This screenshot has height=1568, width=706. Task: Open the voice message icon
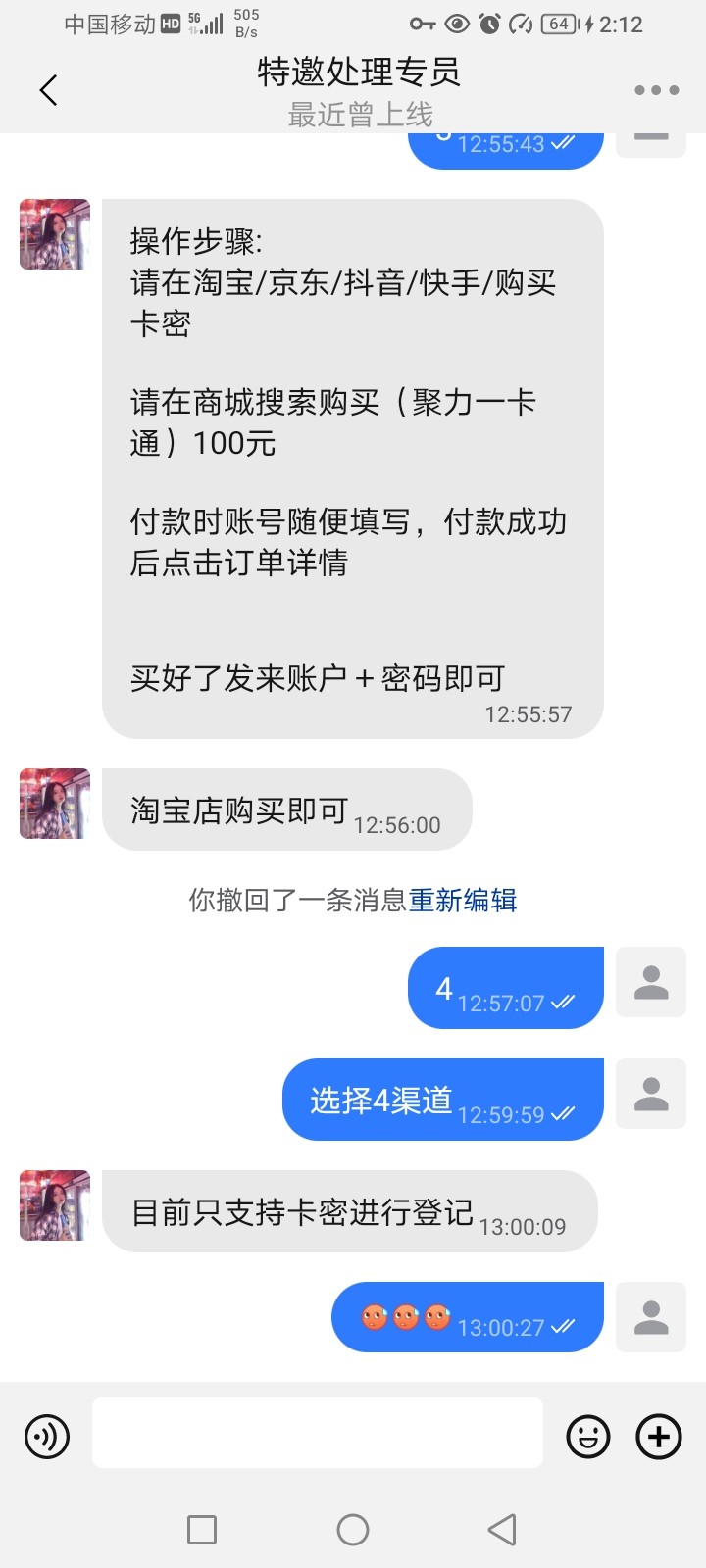(46, 1435)
